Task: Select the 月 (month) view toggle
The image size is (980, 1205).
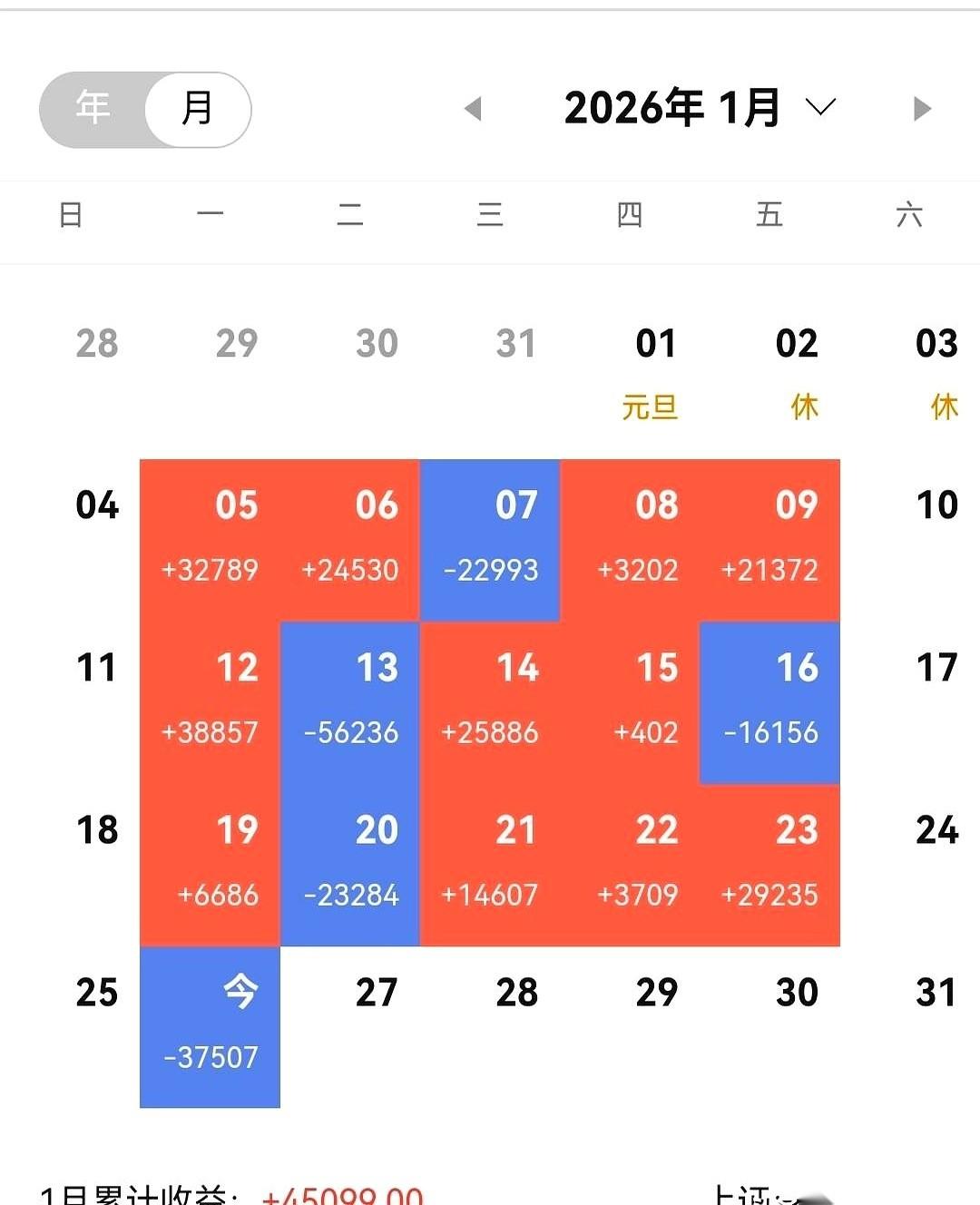Action: point(196,107)
